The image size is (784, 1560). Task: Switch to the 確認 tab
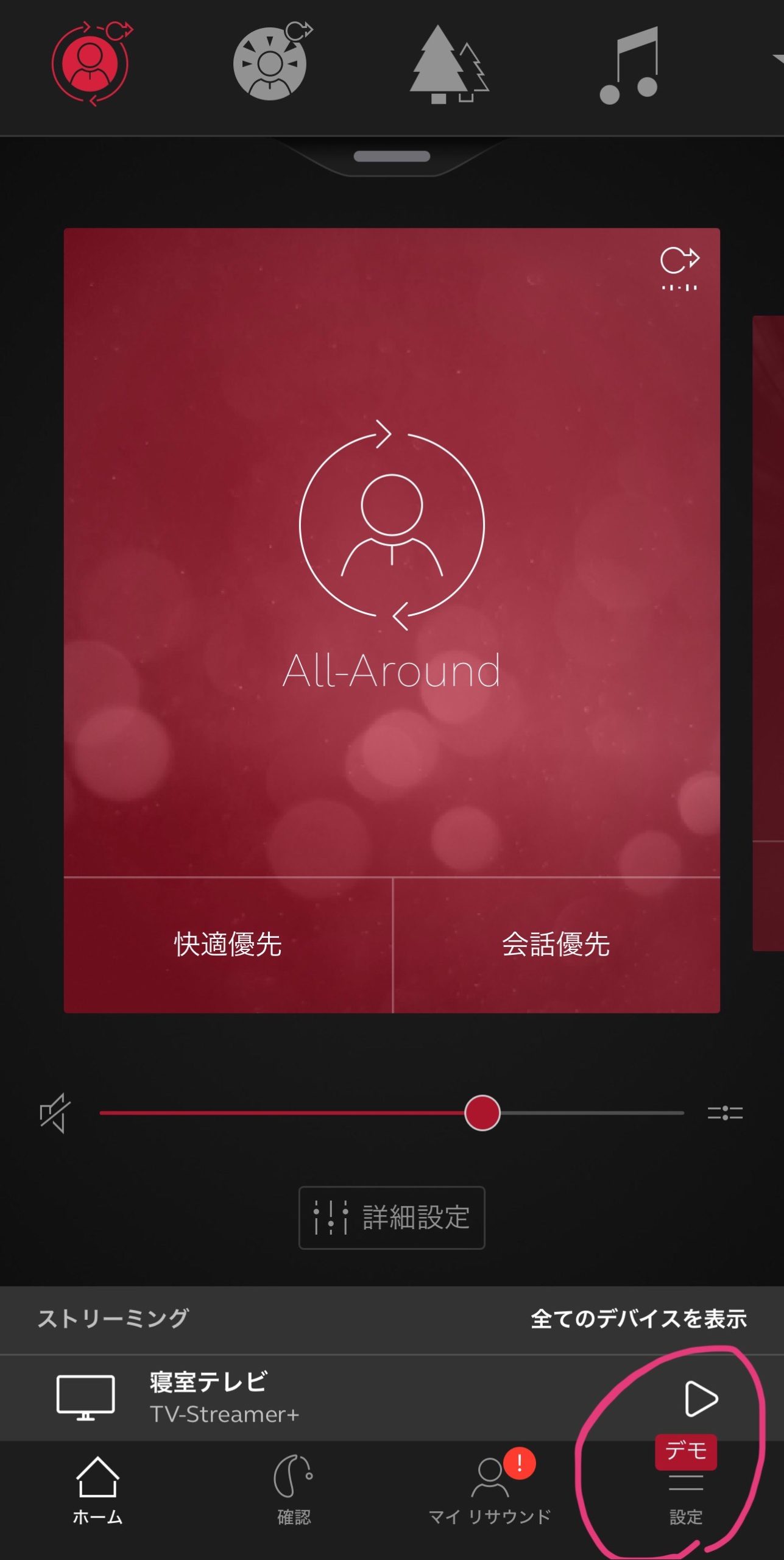pyautogui.click(x=294, y=1490)
